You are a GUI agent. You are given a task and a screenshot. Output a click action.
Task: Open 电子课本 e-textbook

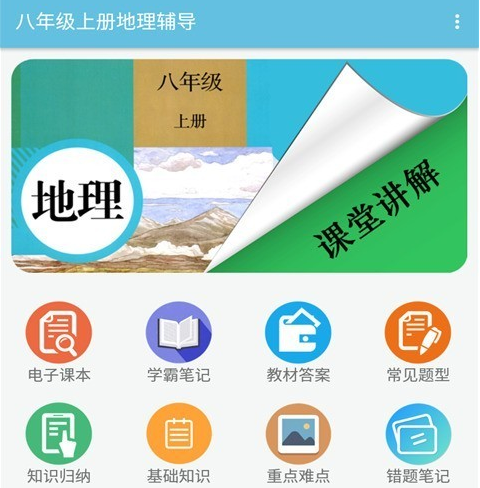59,341
